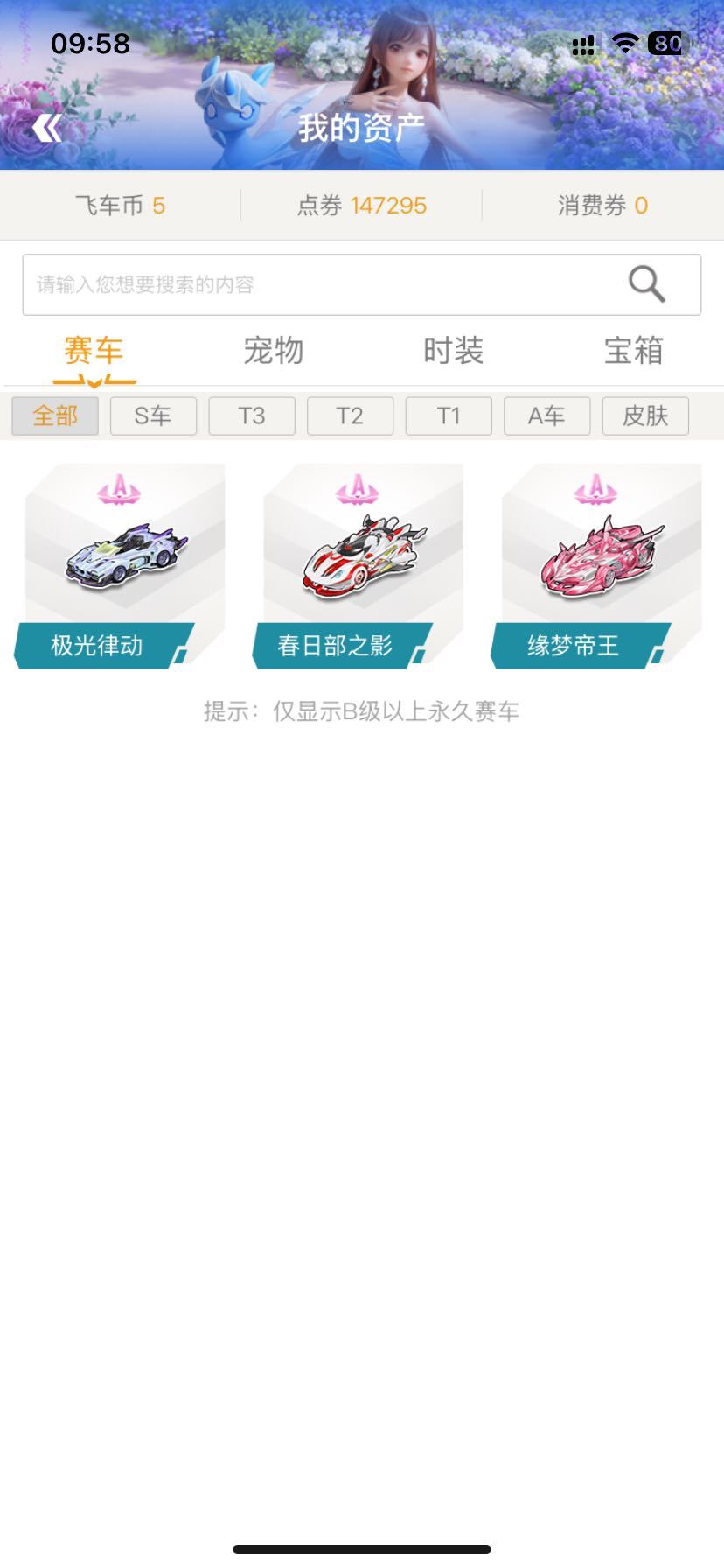Viewport: 724px width, 1568px height.
Task: Click the 点券 147295 balance
Action: [x=364, y=205]
